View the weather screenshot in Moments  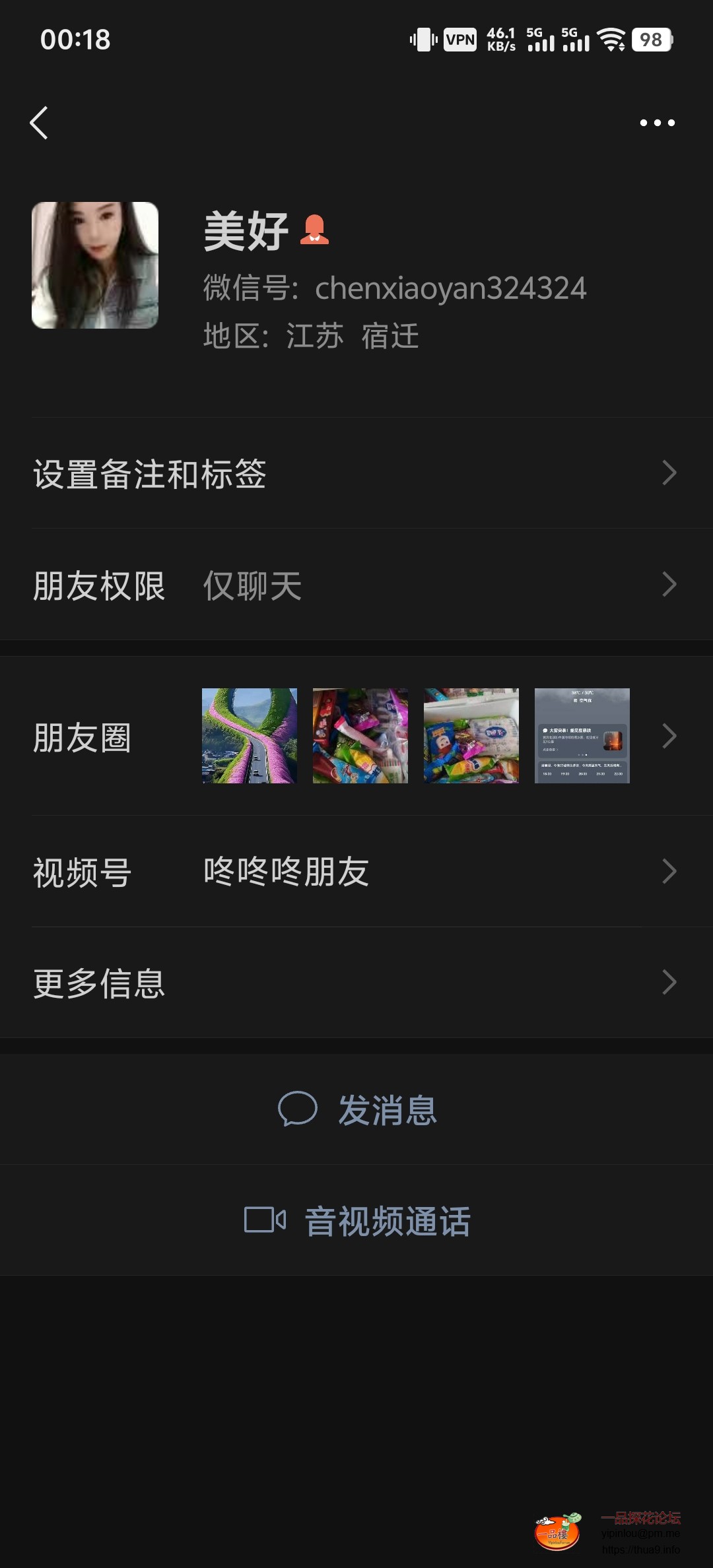(x=582, y=736)
